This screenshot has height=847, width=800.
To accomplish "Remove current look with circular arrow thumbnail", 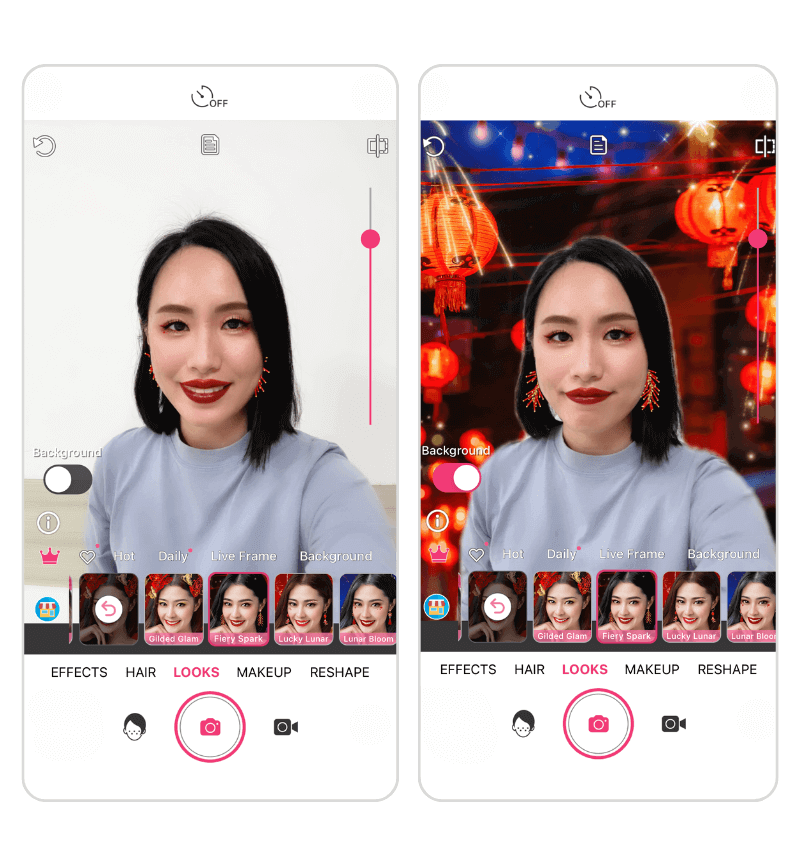I will 108,608.
